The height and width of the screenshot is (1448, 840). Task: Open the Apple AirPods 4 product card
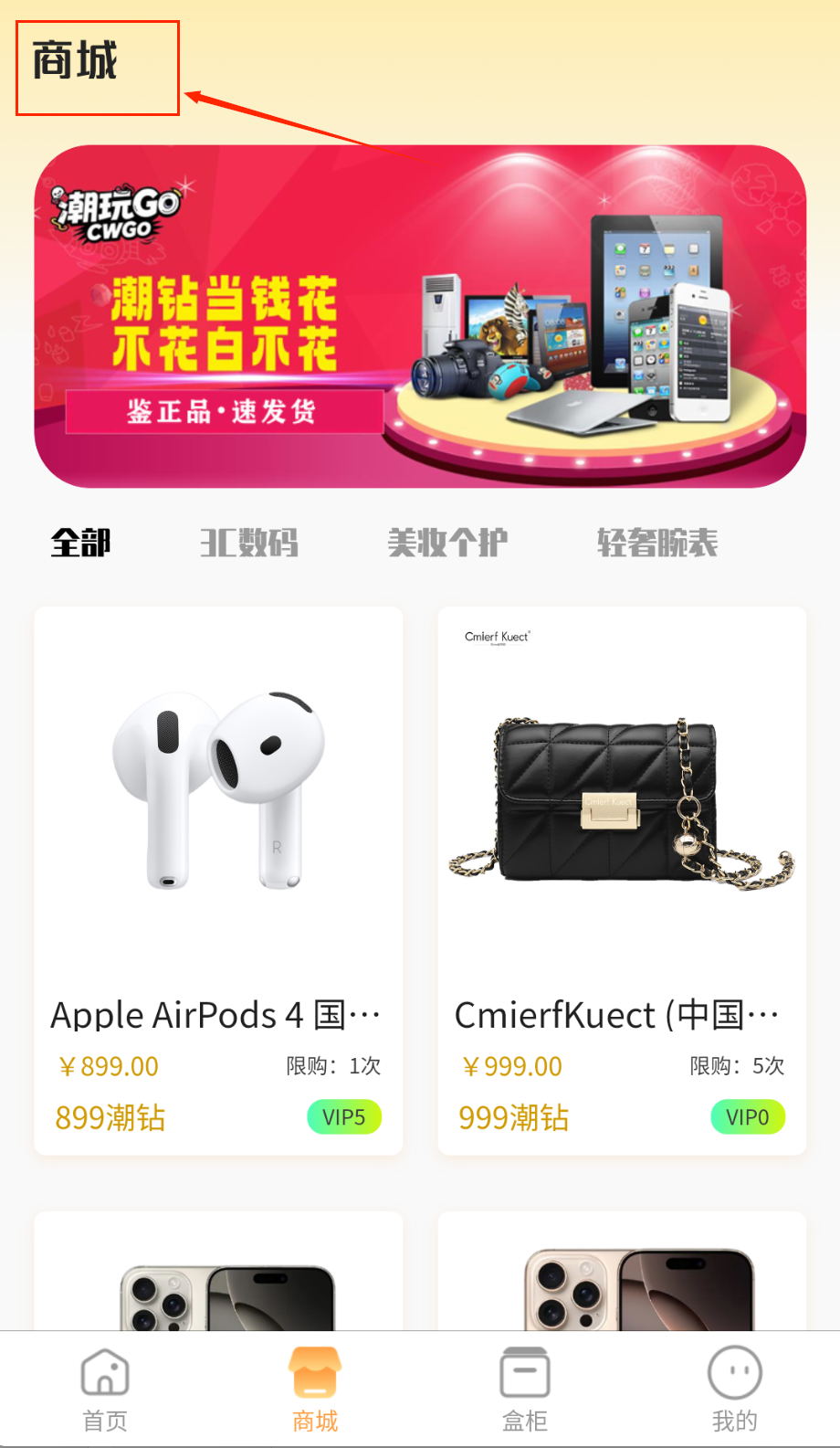218,880
